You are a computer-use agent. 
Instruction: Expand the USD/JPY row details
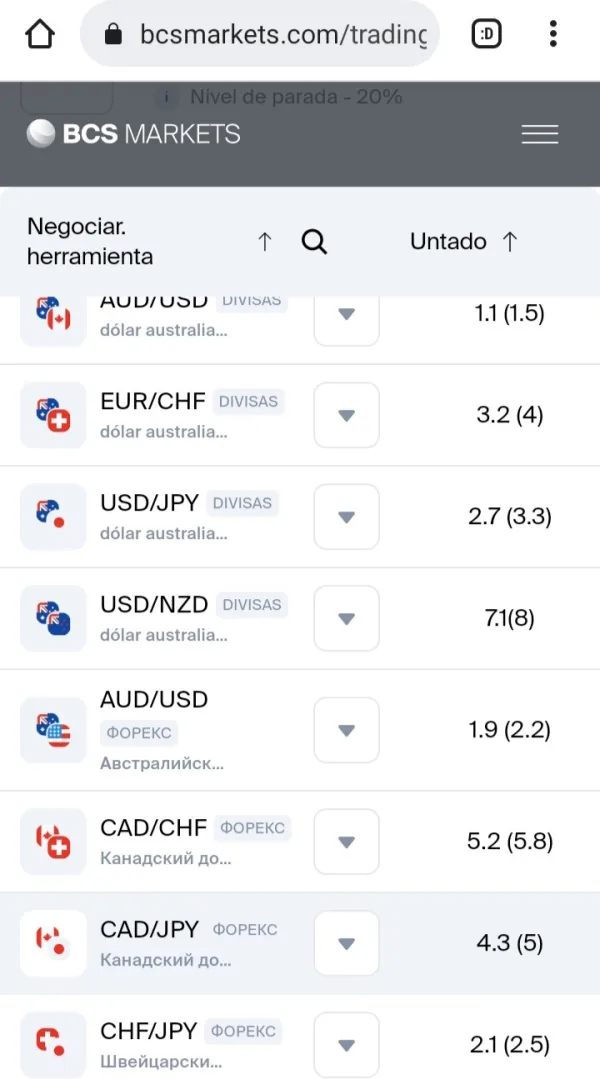coord(346,517)
